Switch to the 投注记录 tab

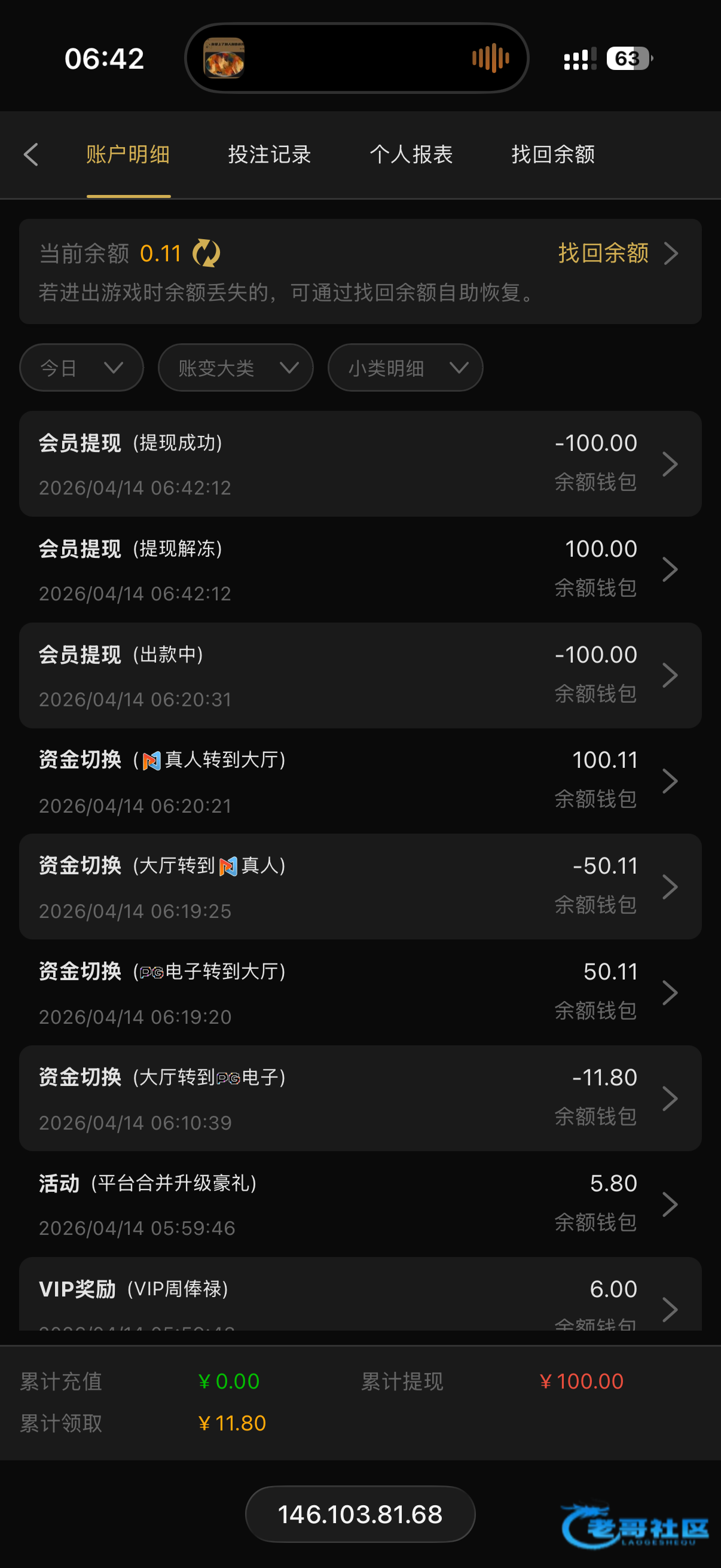pyautogui.click(x=270, y=155)
